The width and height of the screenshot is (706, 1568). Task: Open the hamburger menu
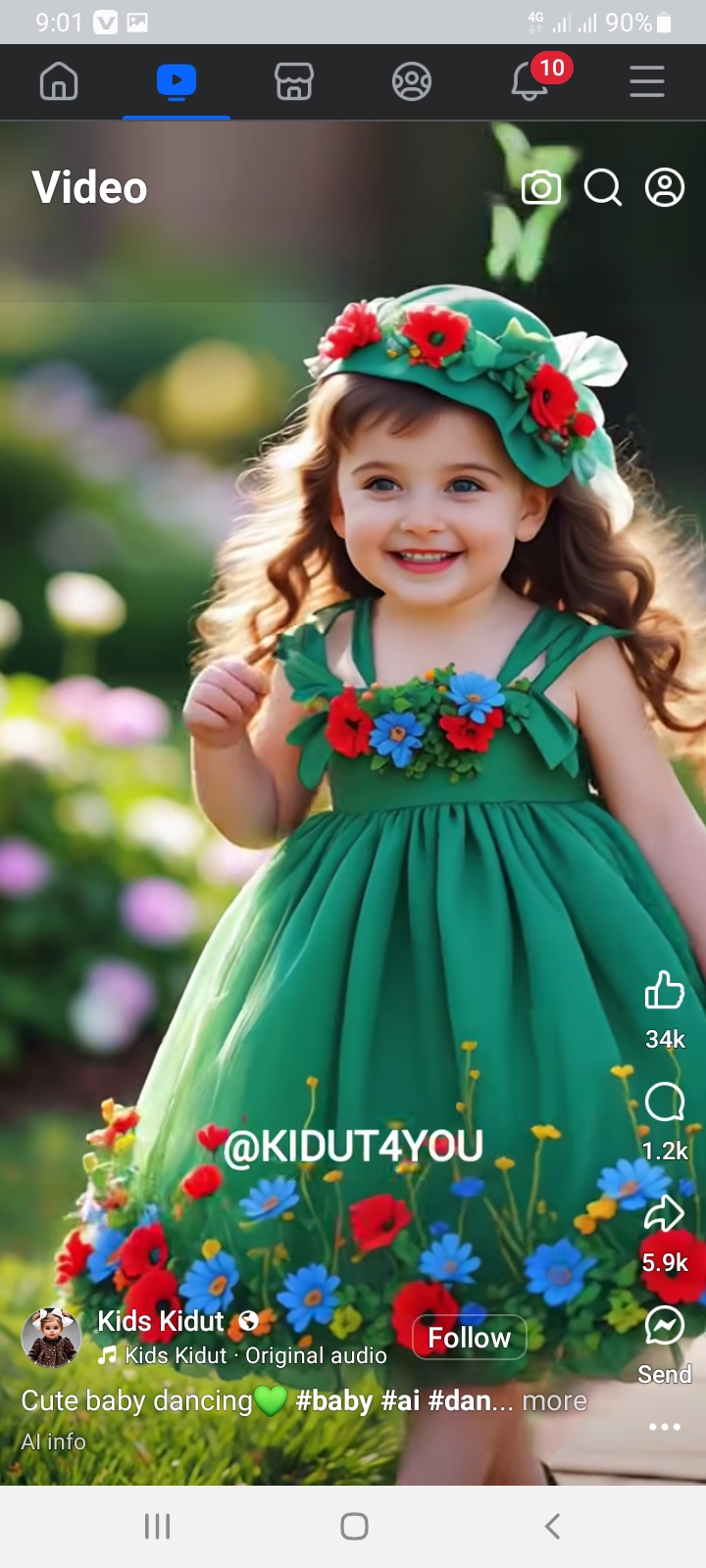(x=647, y=81)
